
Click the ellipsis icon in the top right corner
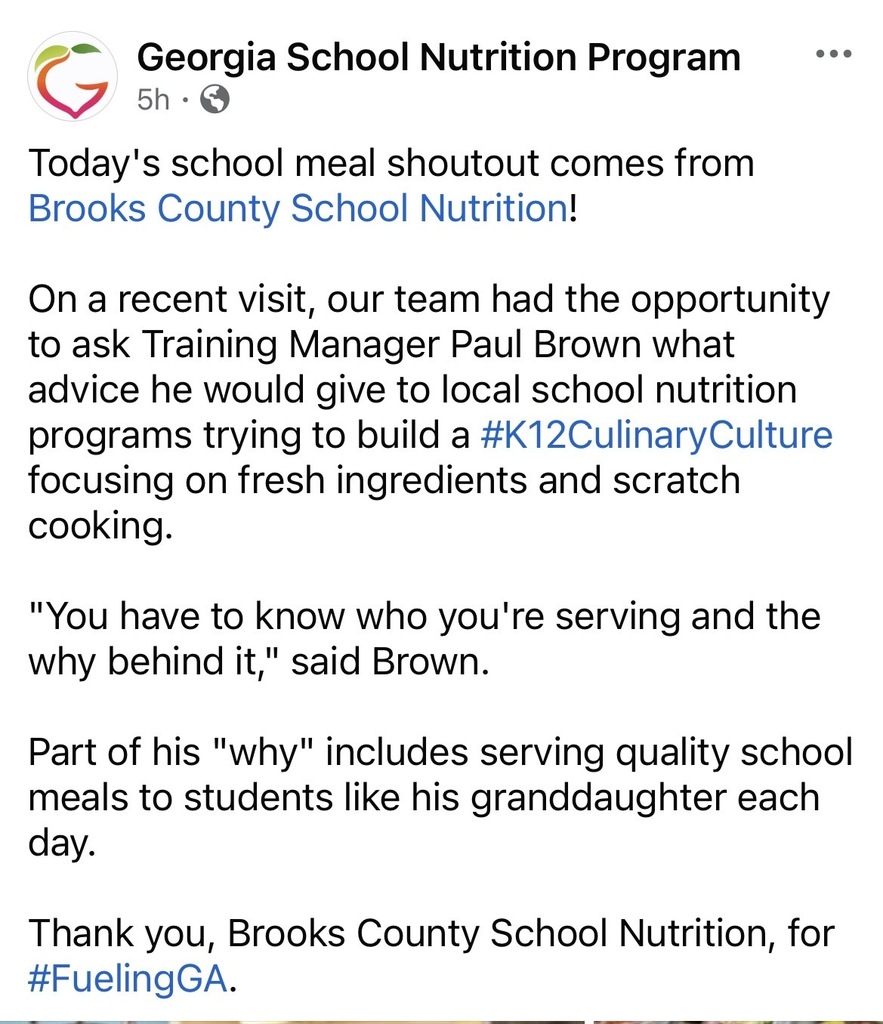833,55
